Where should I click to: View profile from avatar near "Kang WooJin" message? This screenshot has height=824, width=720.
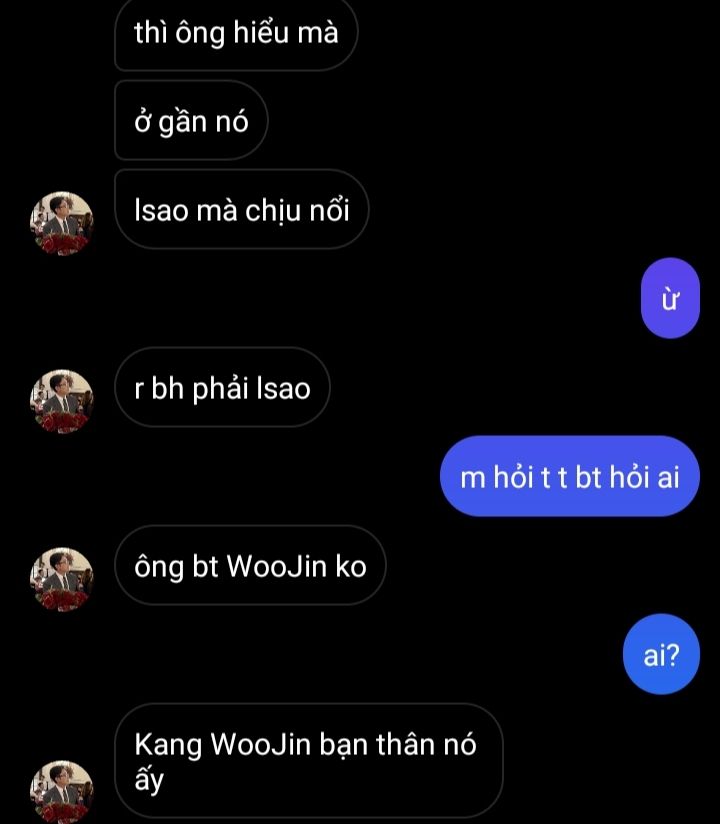pyautogui.click(x=61, y=790)
